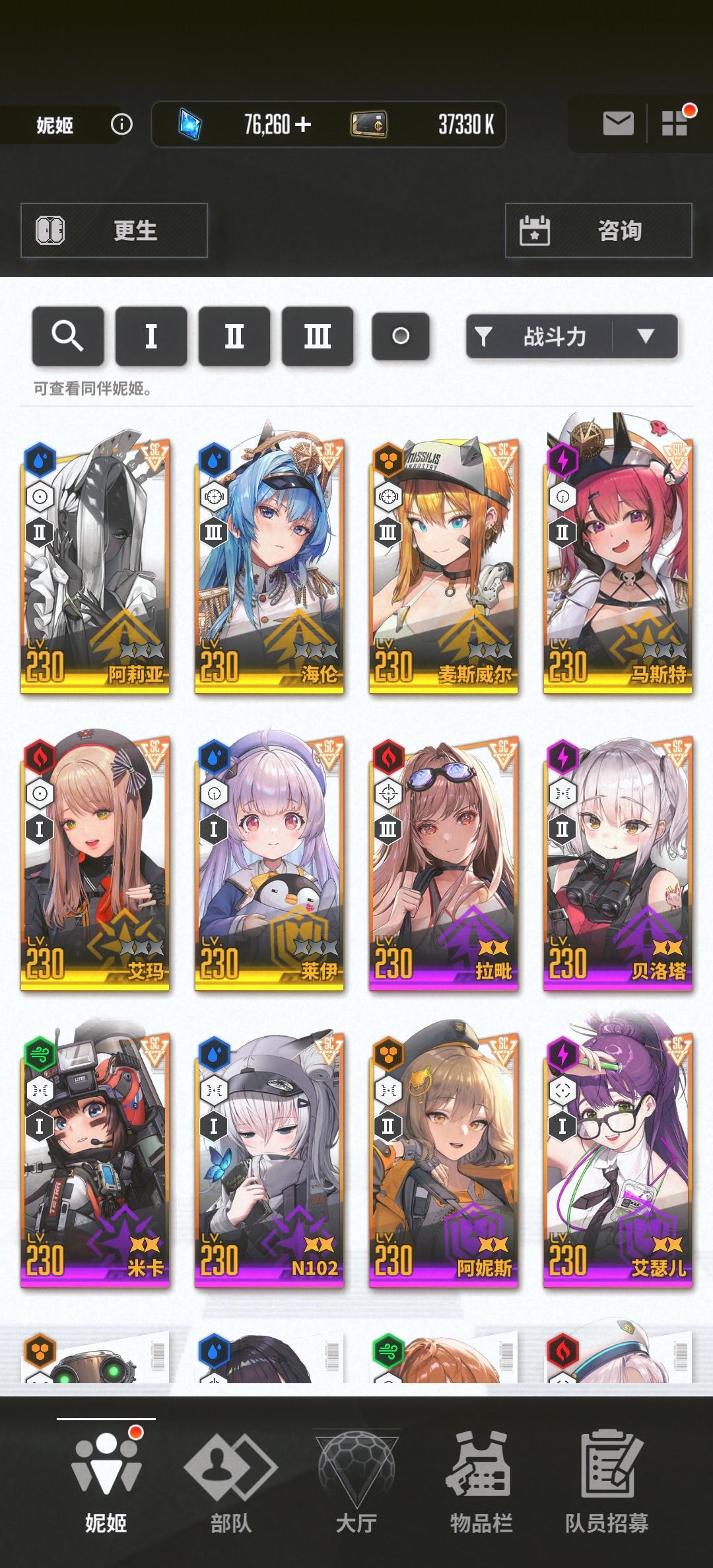The image size is (713, 1568).
Task: Tap the blue gem currency icon
Action: tap(191, 123)
